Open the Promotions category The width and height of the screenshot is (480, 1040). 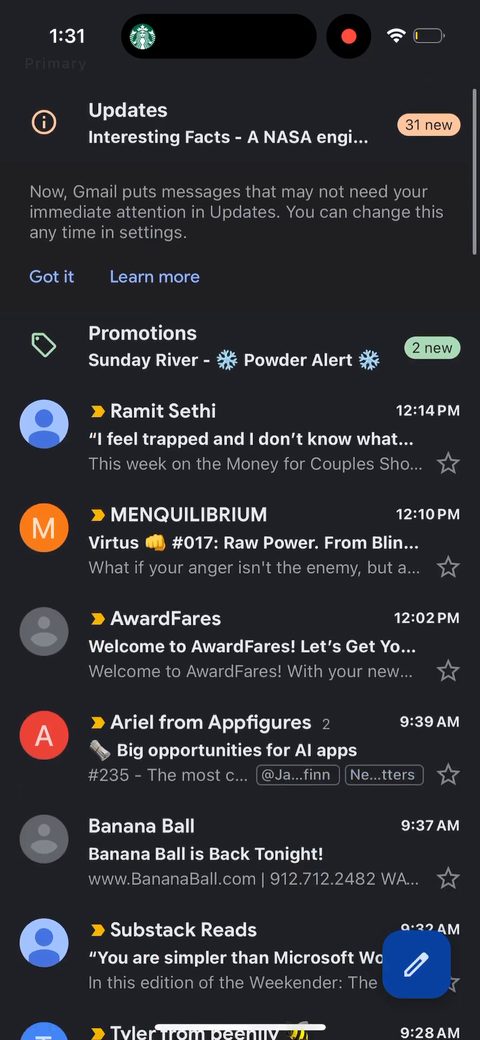tap(240, 346)
